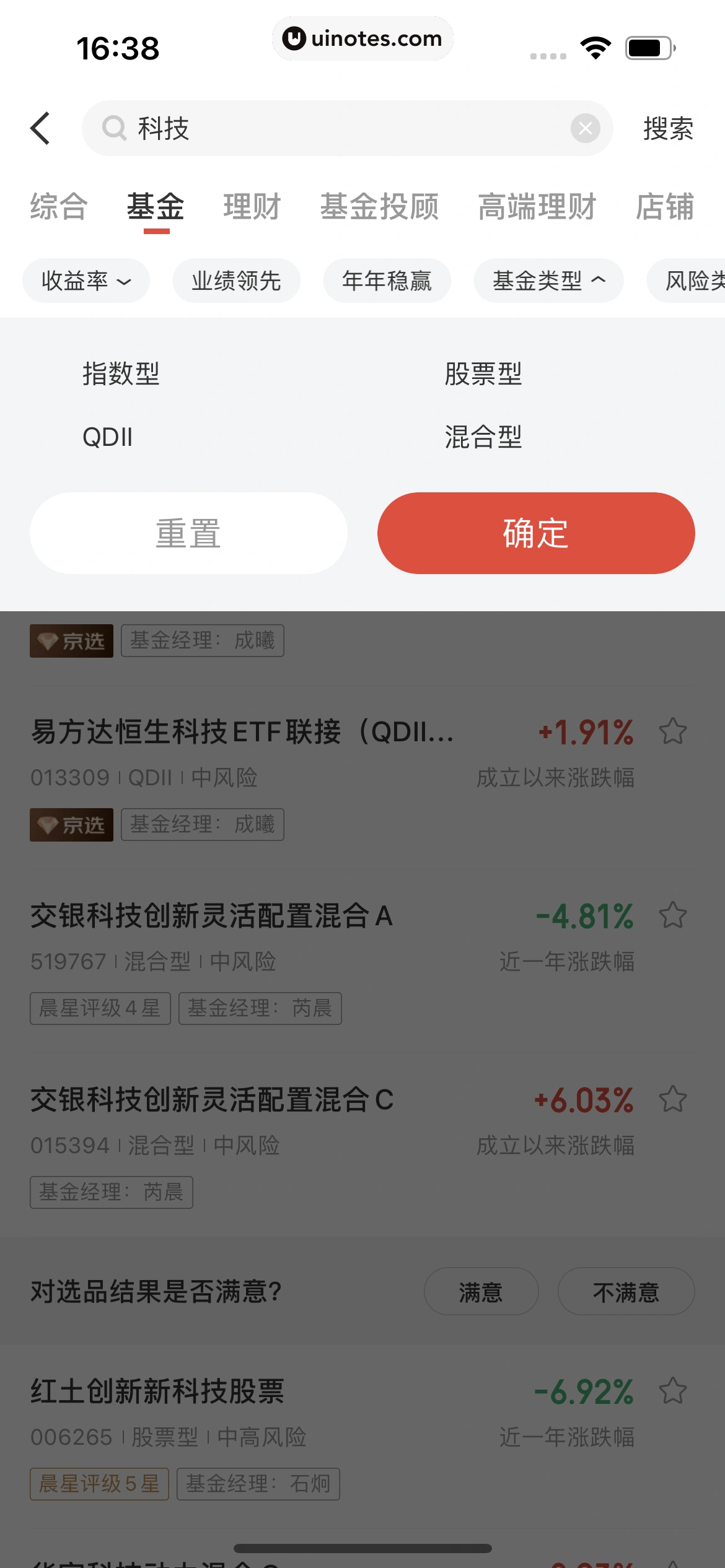Open the 基金投顾 tab
The height and width of the screenshot is (1568, 725).
click(379, 206)
